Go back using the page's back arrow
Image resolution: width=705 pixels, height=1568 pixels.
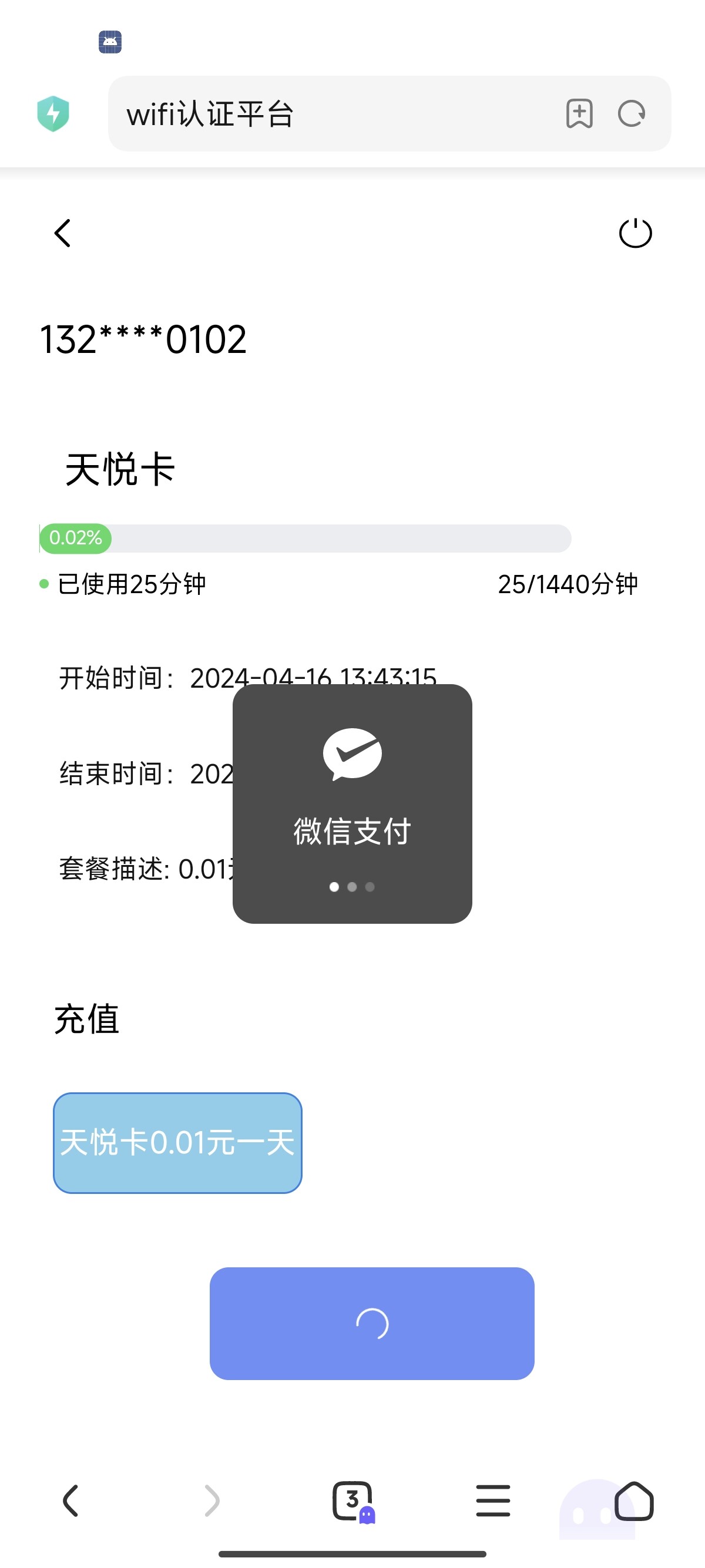click(x=62, y=233)
